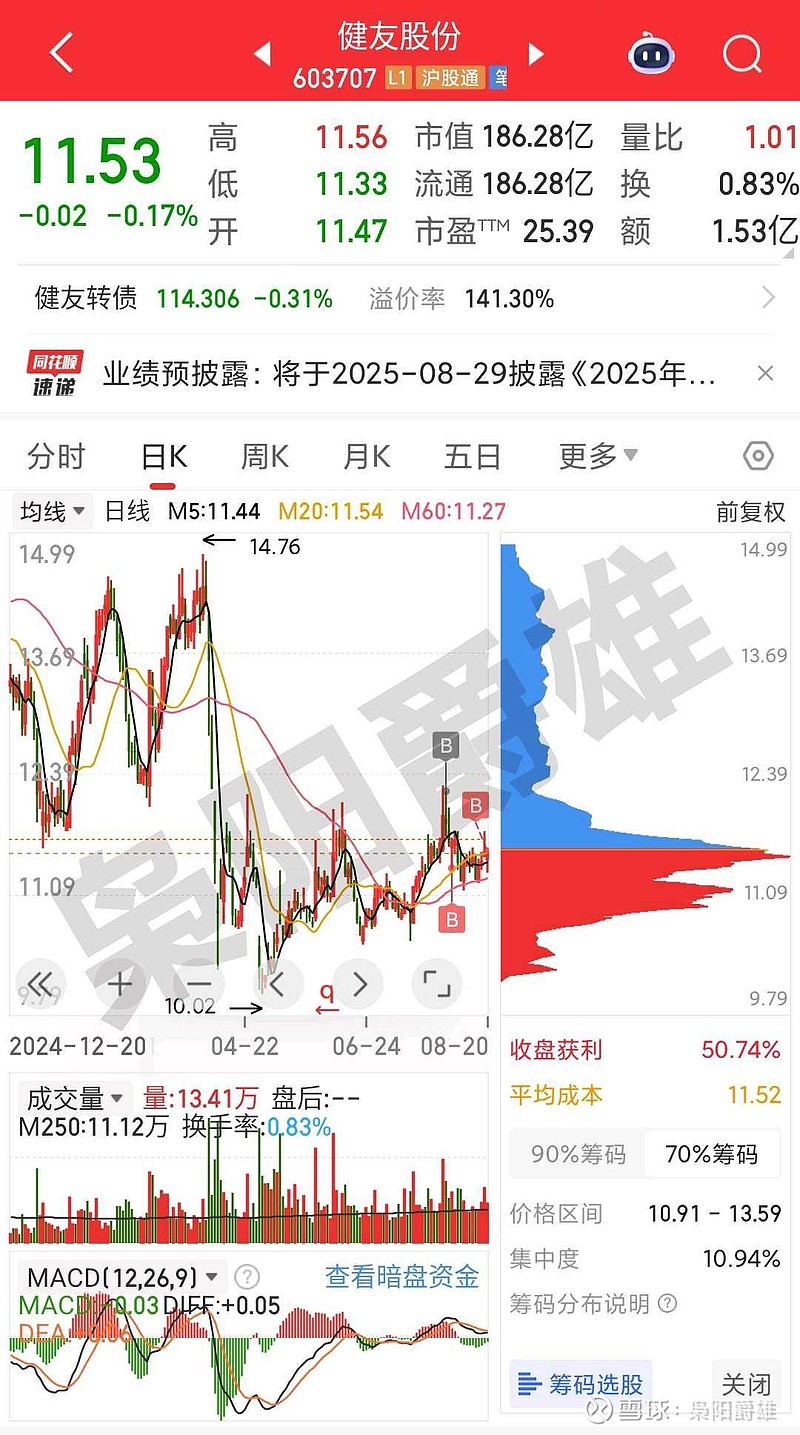Open the 筹码选股 button
The width and height of the screenshot is (800, 1435).
tap(581, 1384)
